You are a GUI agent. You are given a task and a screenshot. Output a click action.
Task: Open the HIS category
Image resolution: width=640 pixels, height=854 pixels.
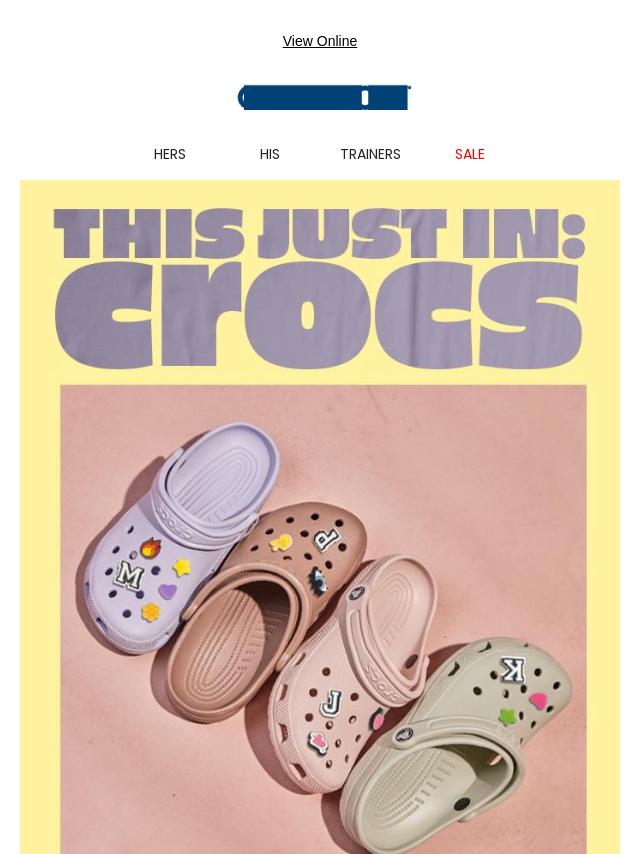click(x=269, y=154)
